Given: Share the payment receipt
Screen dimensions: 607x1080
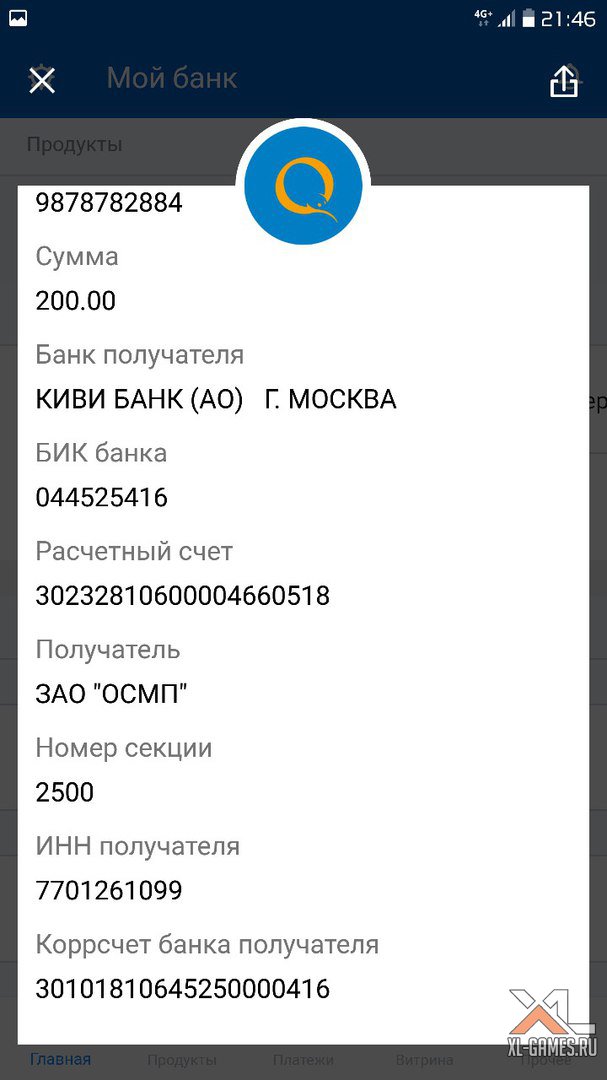Looking at the screenshot, I should (x=564, y=81).
